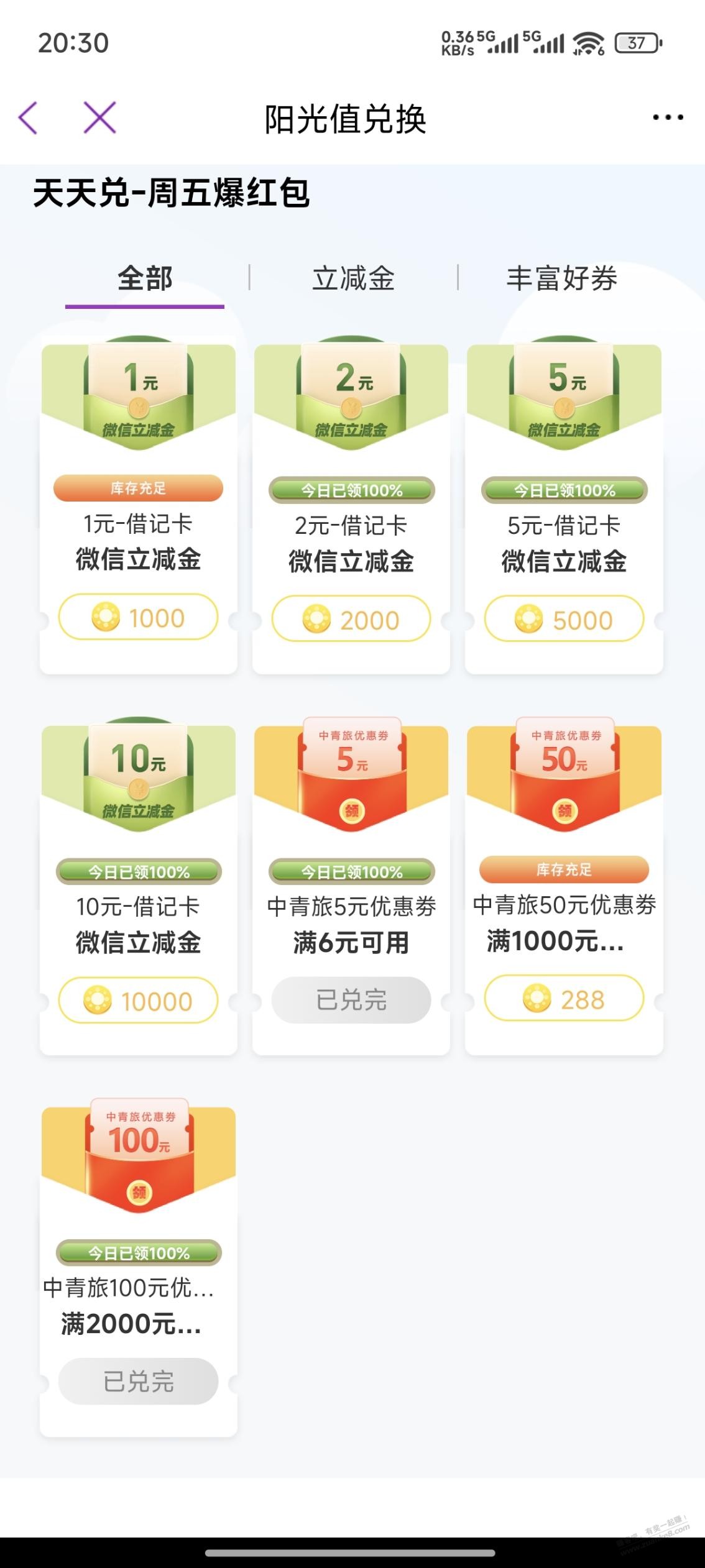Exchange 5000 points for 5元 微信立减金
705x1568 pixels.
564,620
